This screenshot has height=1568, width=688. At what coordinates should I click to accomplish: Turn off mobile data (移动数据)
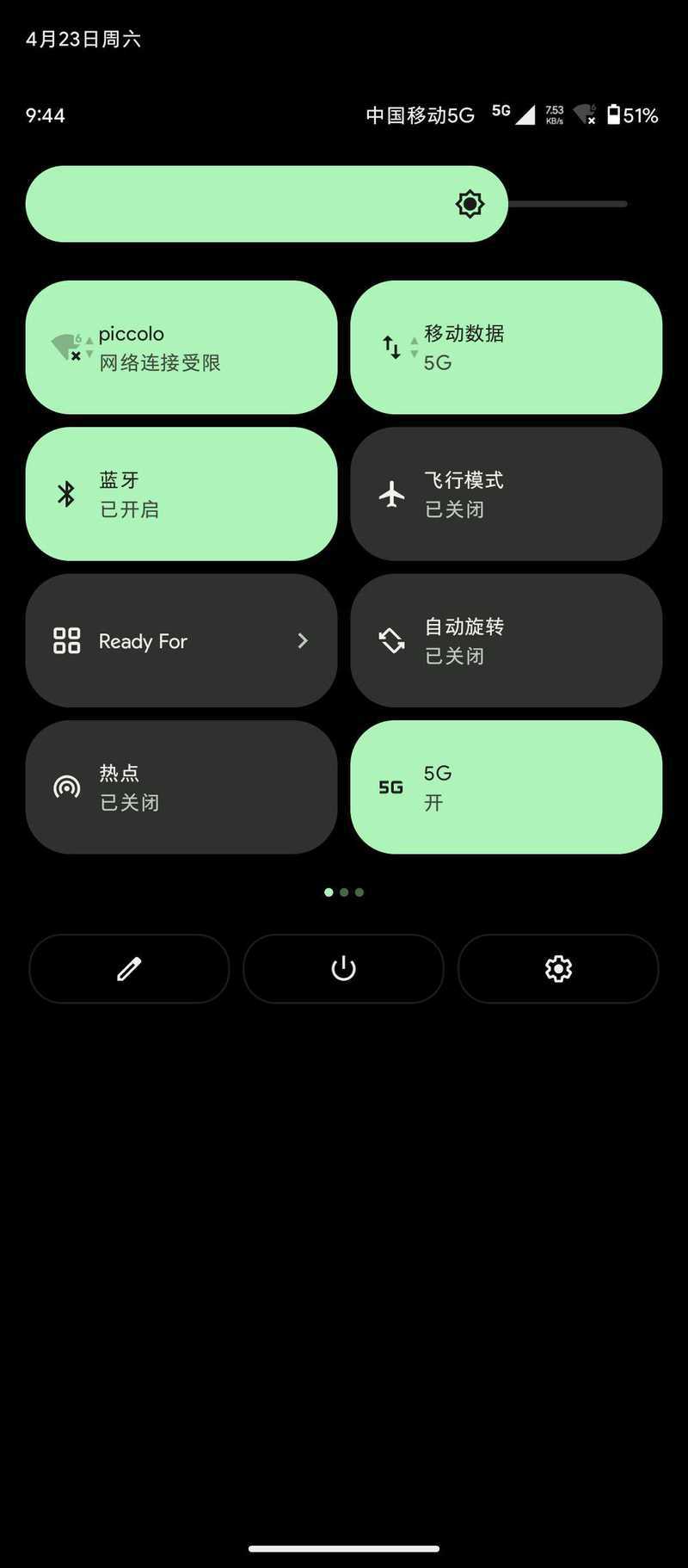[507, 347]
